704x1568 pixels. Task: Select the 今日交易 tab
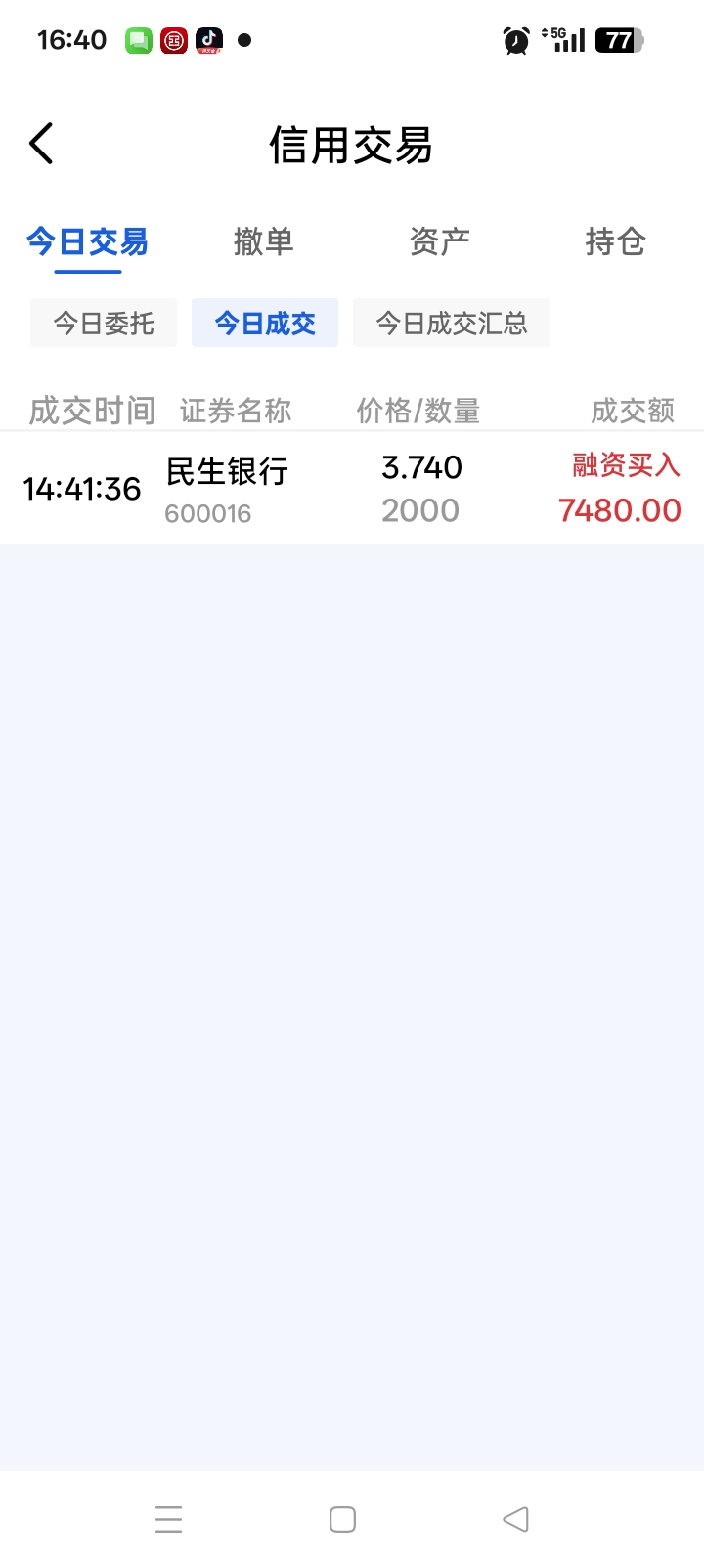[x=87, y=241]
